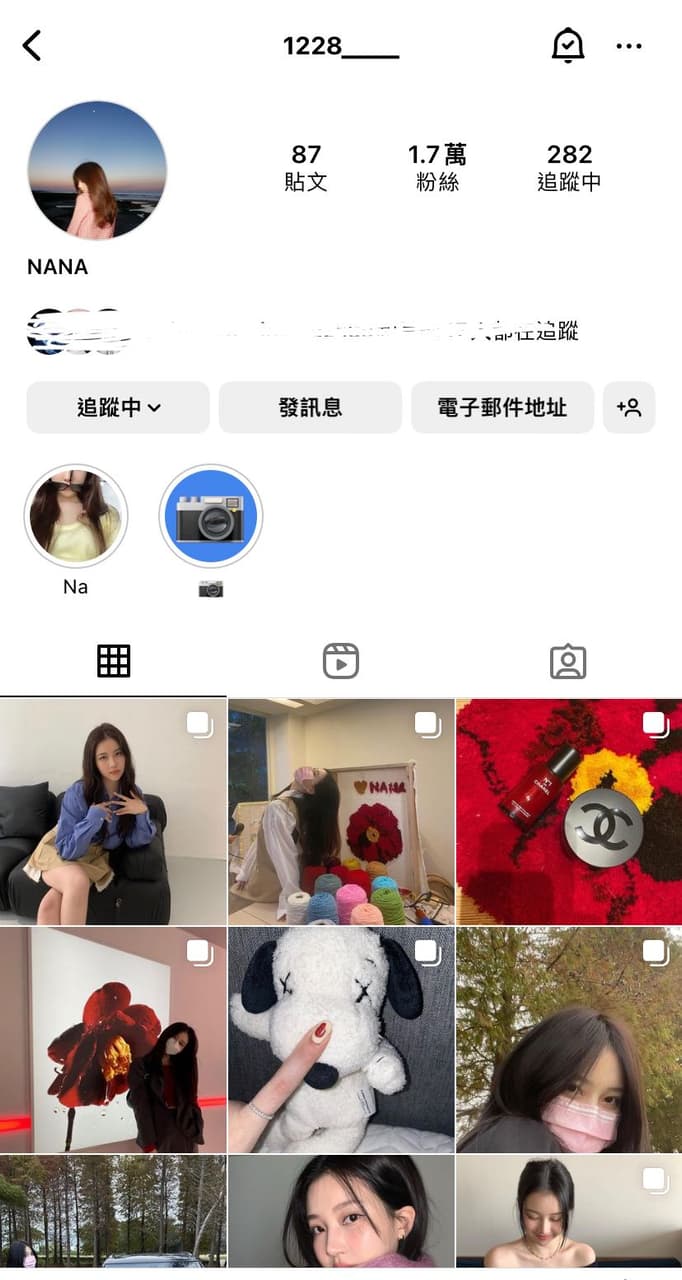The width and height of the screenshot is (682, 1280).
Task: Go back using the top-left arrow
Action: [x=32, y=46]
